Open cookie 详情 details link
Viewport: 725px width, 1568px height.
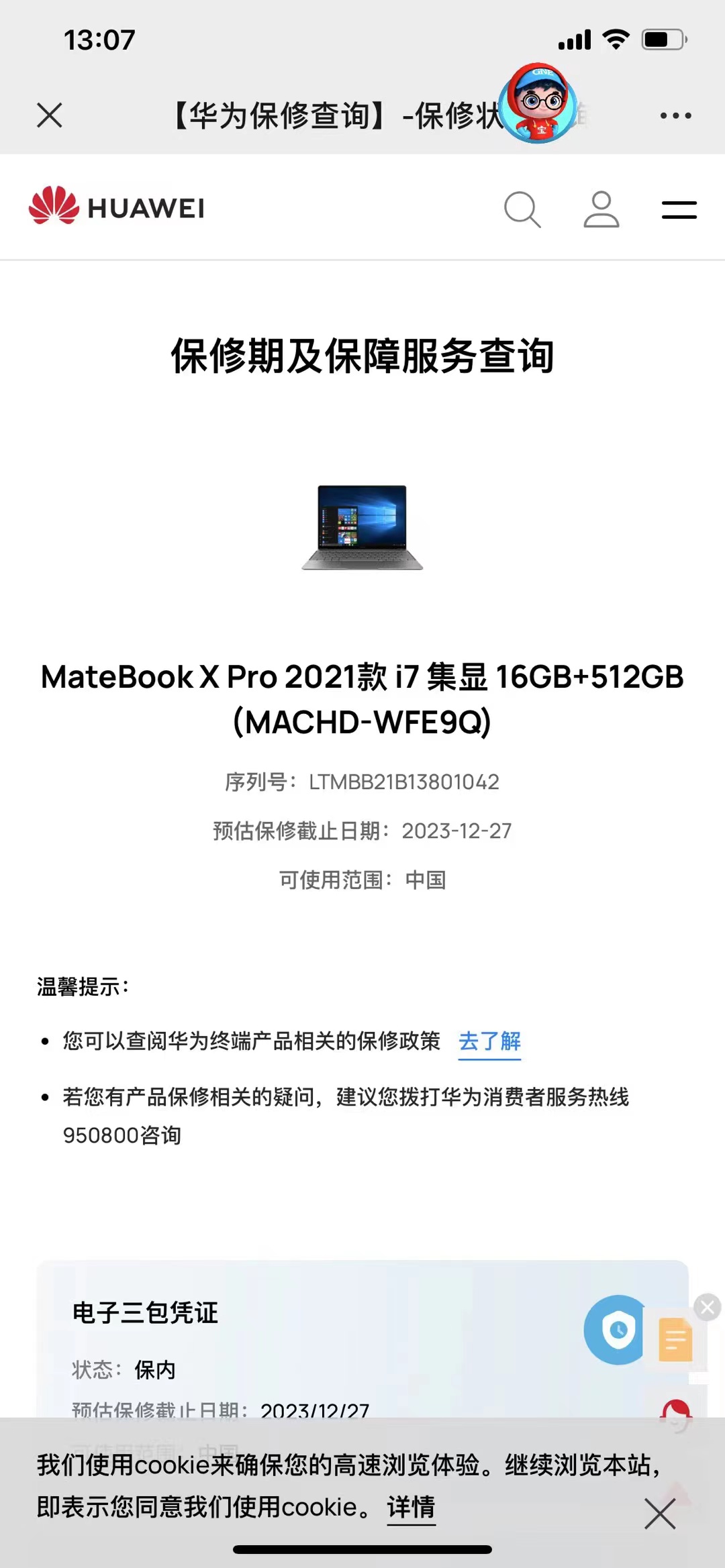point(411,1507)
